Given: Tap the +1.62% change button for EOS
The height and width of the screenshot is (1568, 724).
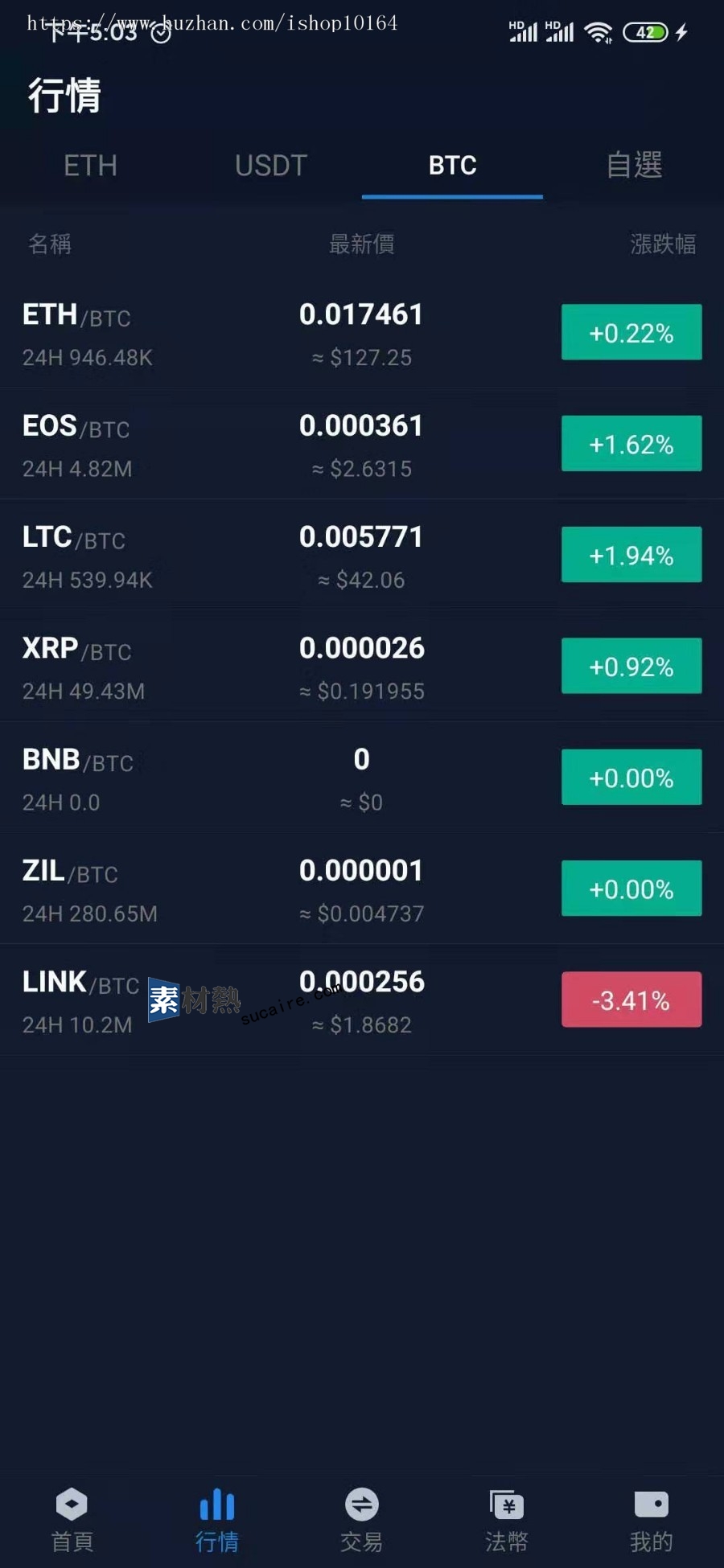Looking at the screenshot, I should pyautogui.click(x=631, y=444).
